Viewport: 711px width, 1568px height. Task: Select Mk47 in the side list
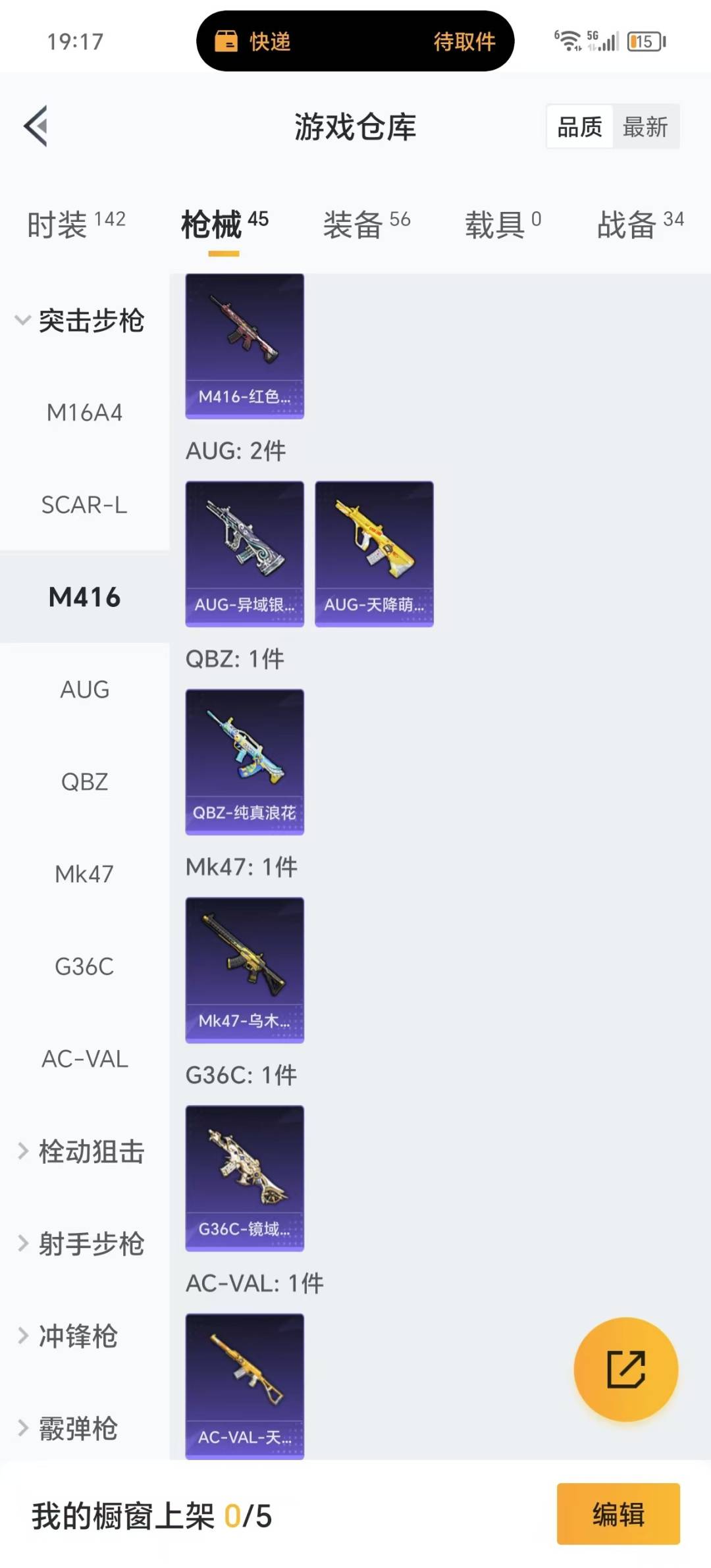(x=84, y=874)
